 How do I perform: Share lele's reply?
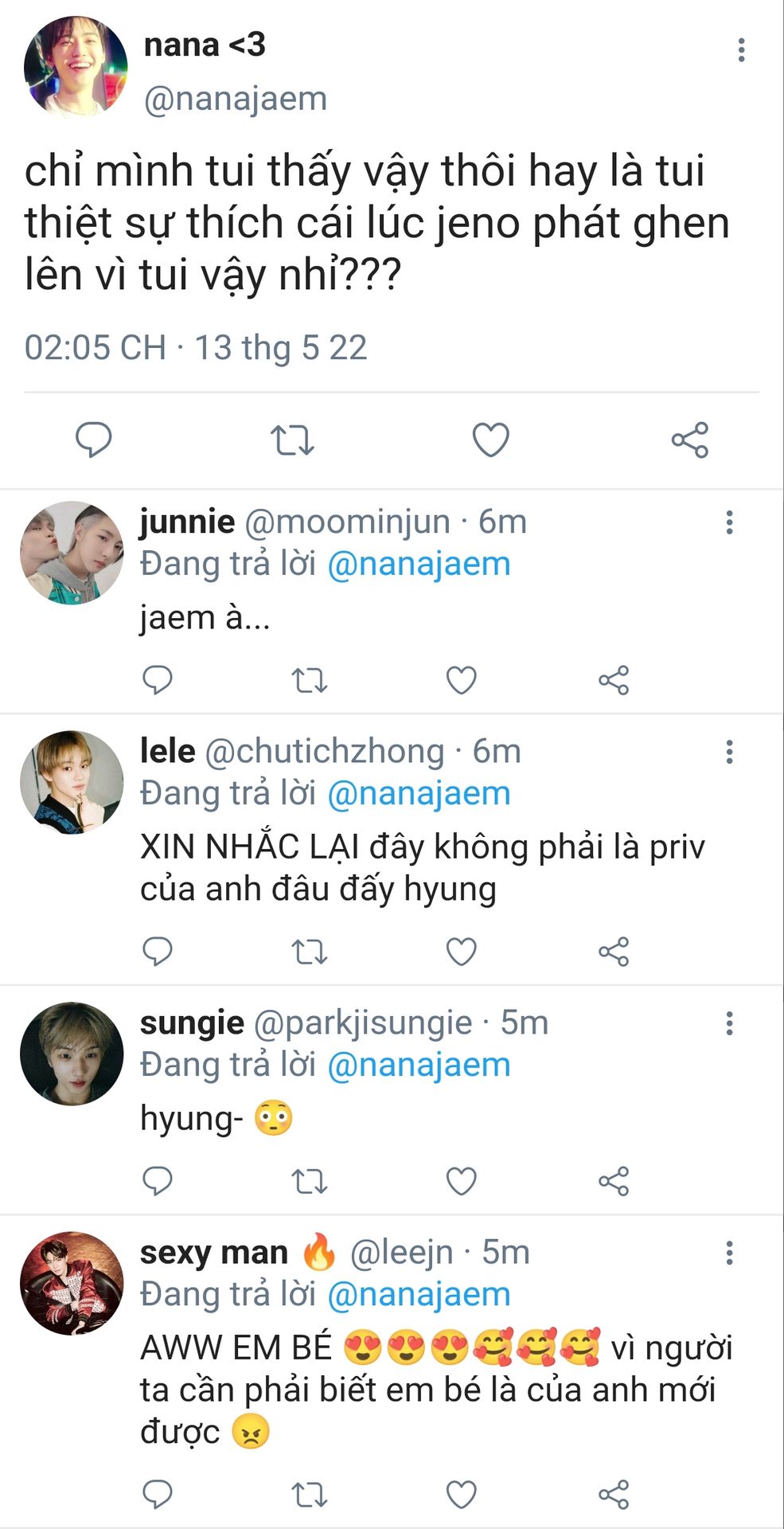(x=614, y=952)
